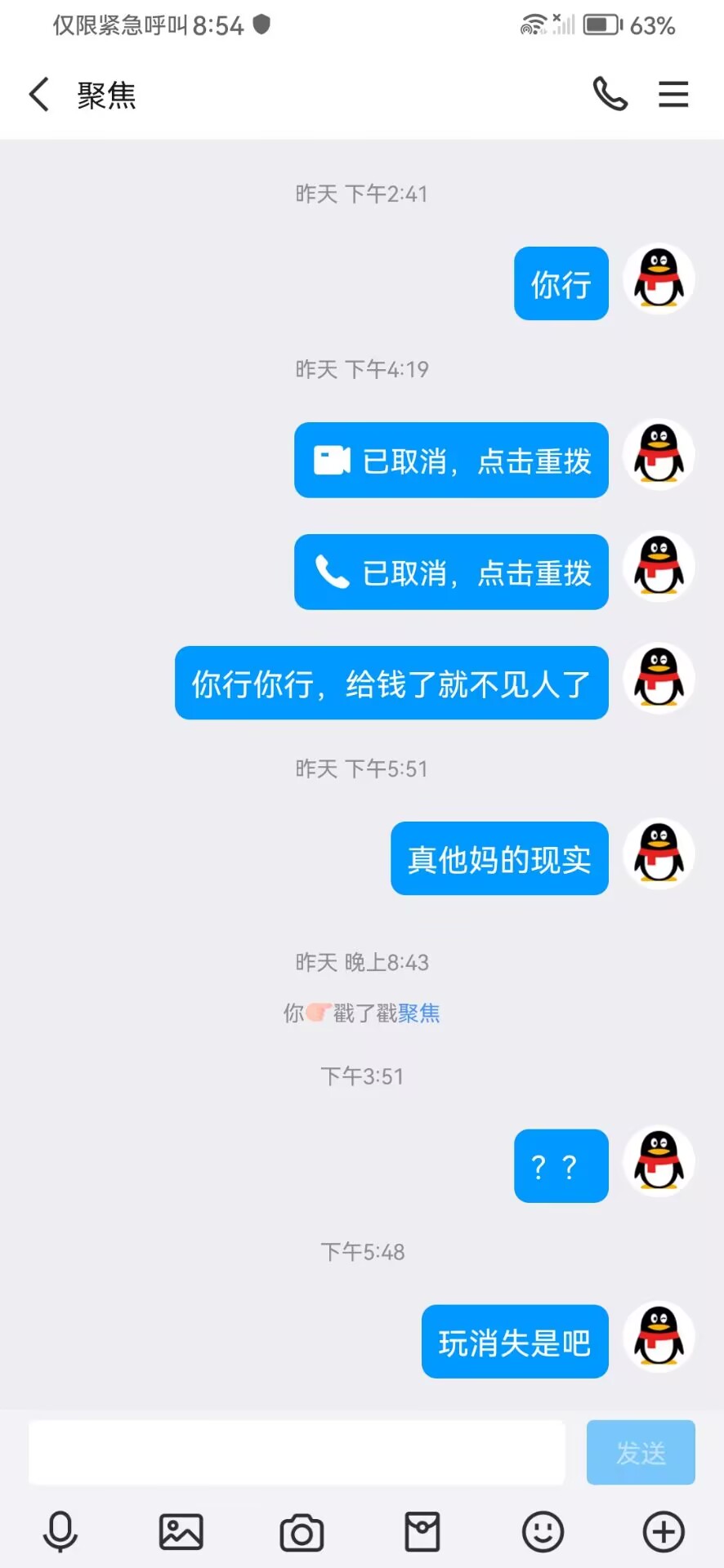Open the emoji panel
724x1568 pixels.
[x=543, y=1532]
